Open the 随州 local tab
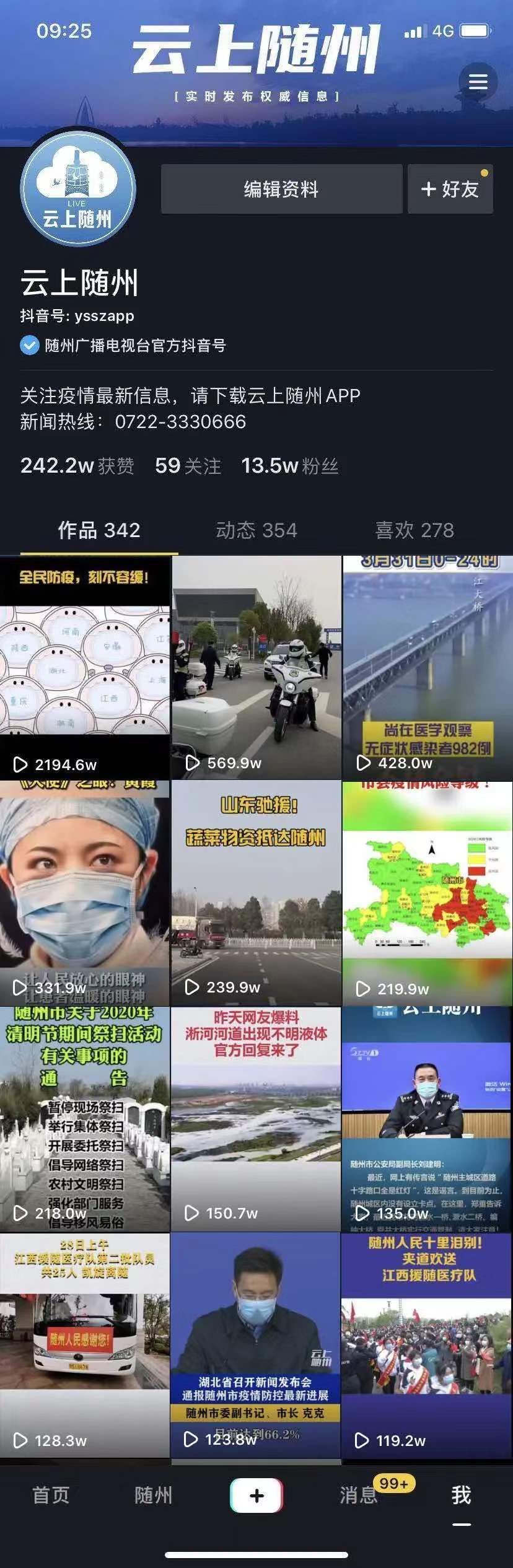513x1568 pixels. click(153, 1496)
